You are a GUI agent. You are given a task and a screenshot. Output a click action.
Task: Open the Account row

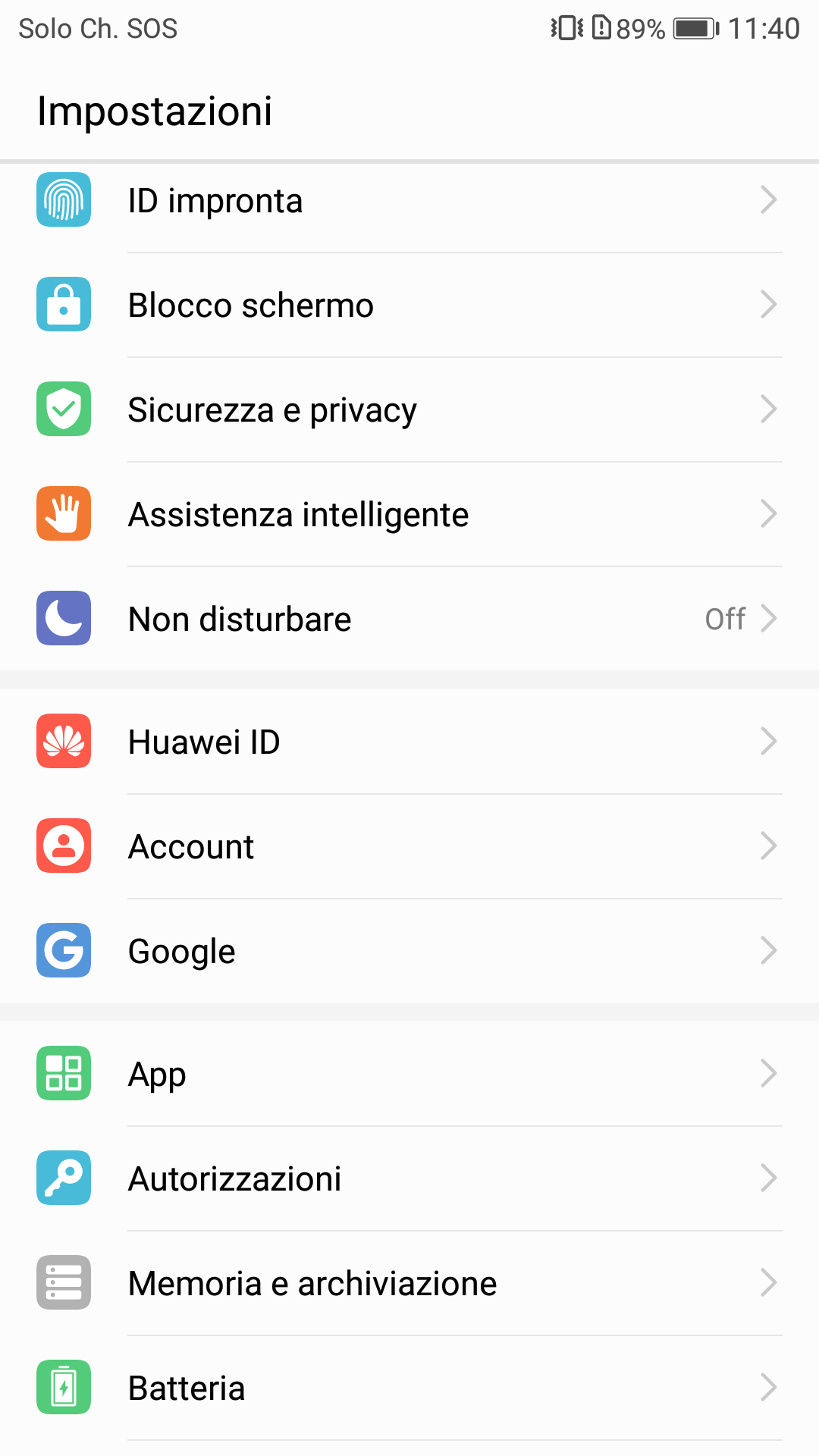[409, 846]
